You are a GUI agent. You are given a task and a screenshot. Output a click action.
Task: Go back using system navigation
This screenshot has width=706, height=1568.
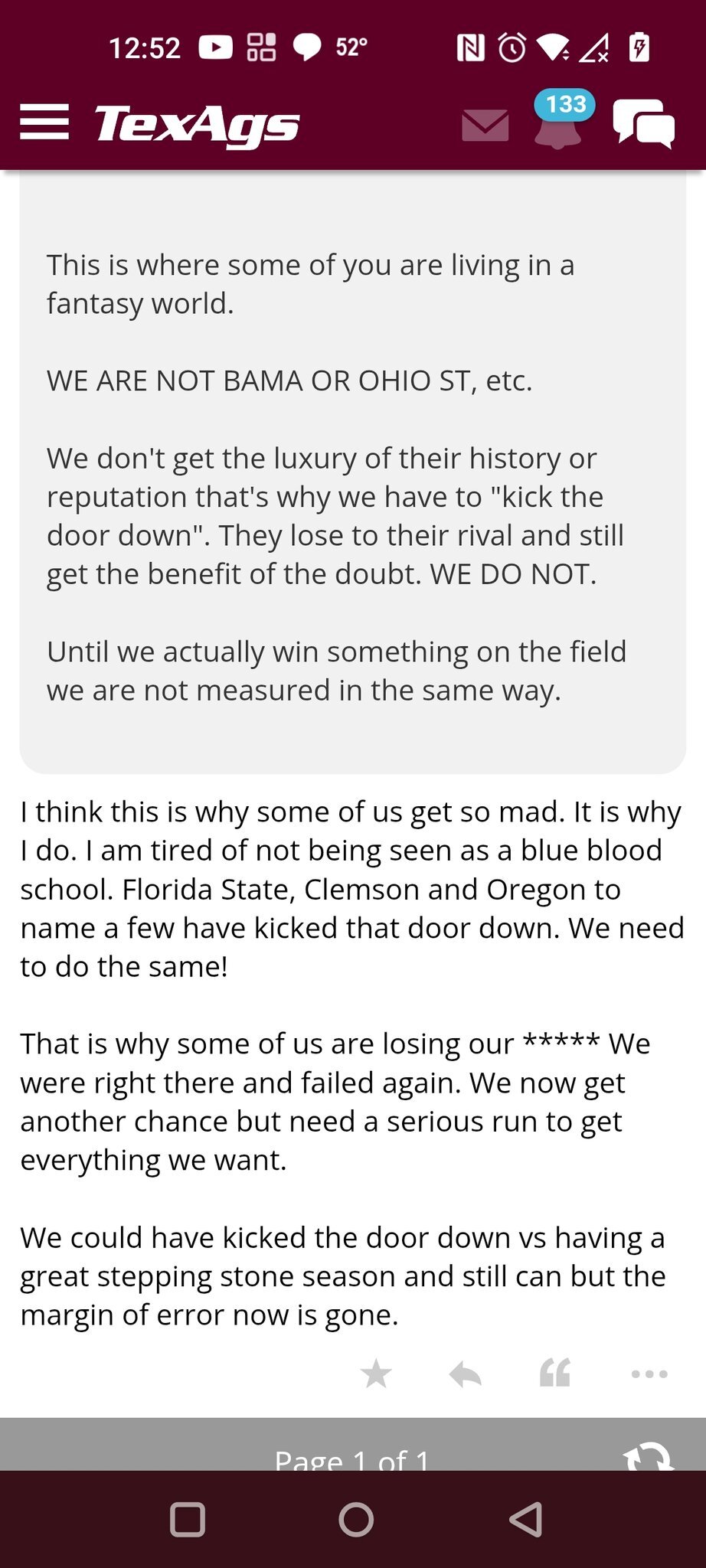[x=525, y=1520]
